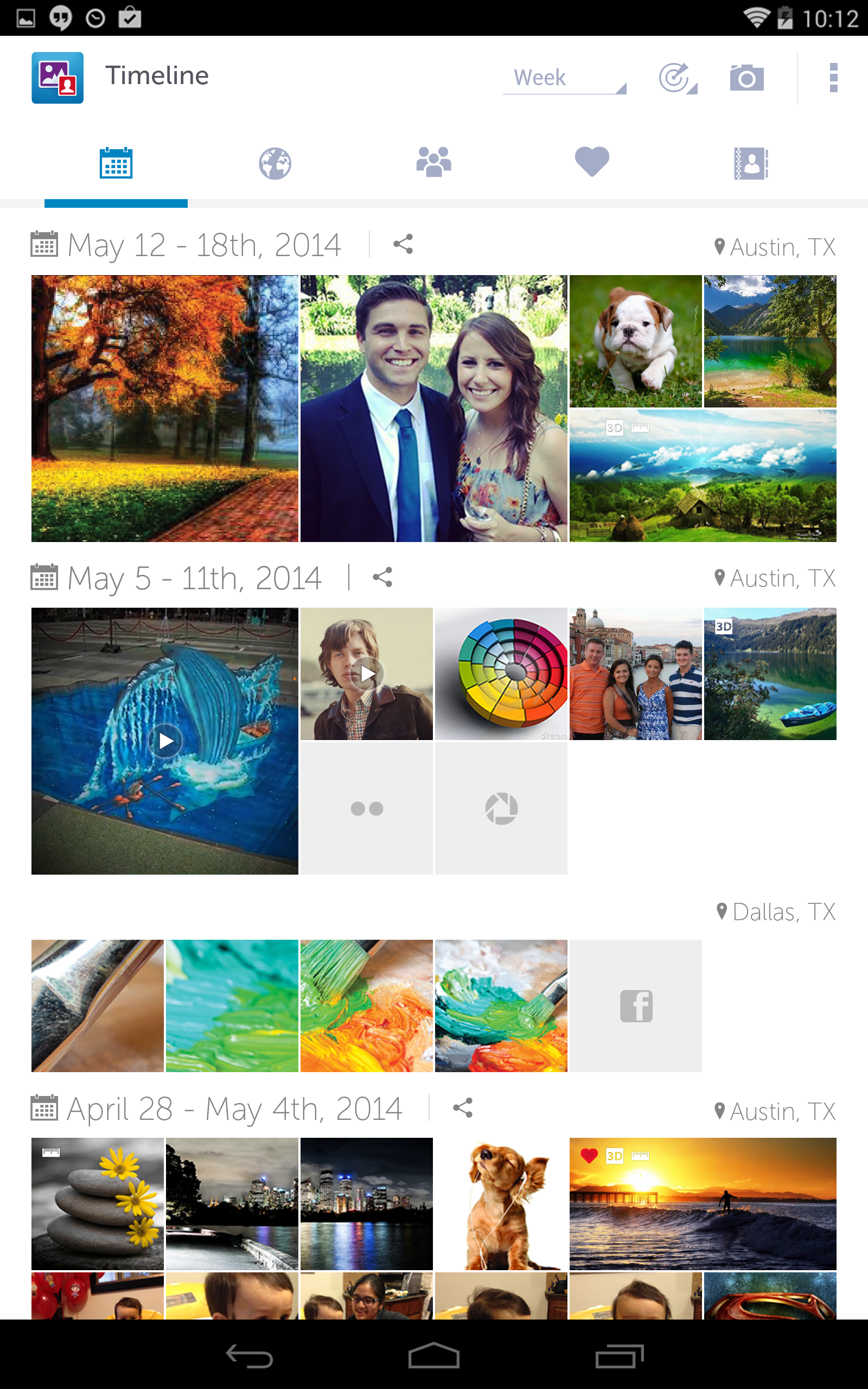Image resolution: width=868 pixels, height=1389 pixels.
Task: Select the calendar timeline tab
Action: click(116, 163)
